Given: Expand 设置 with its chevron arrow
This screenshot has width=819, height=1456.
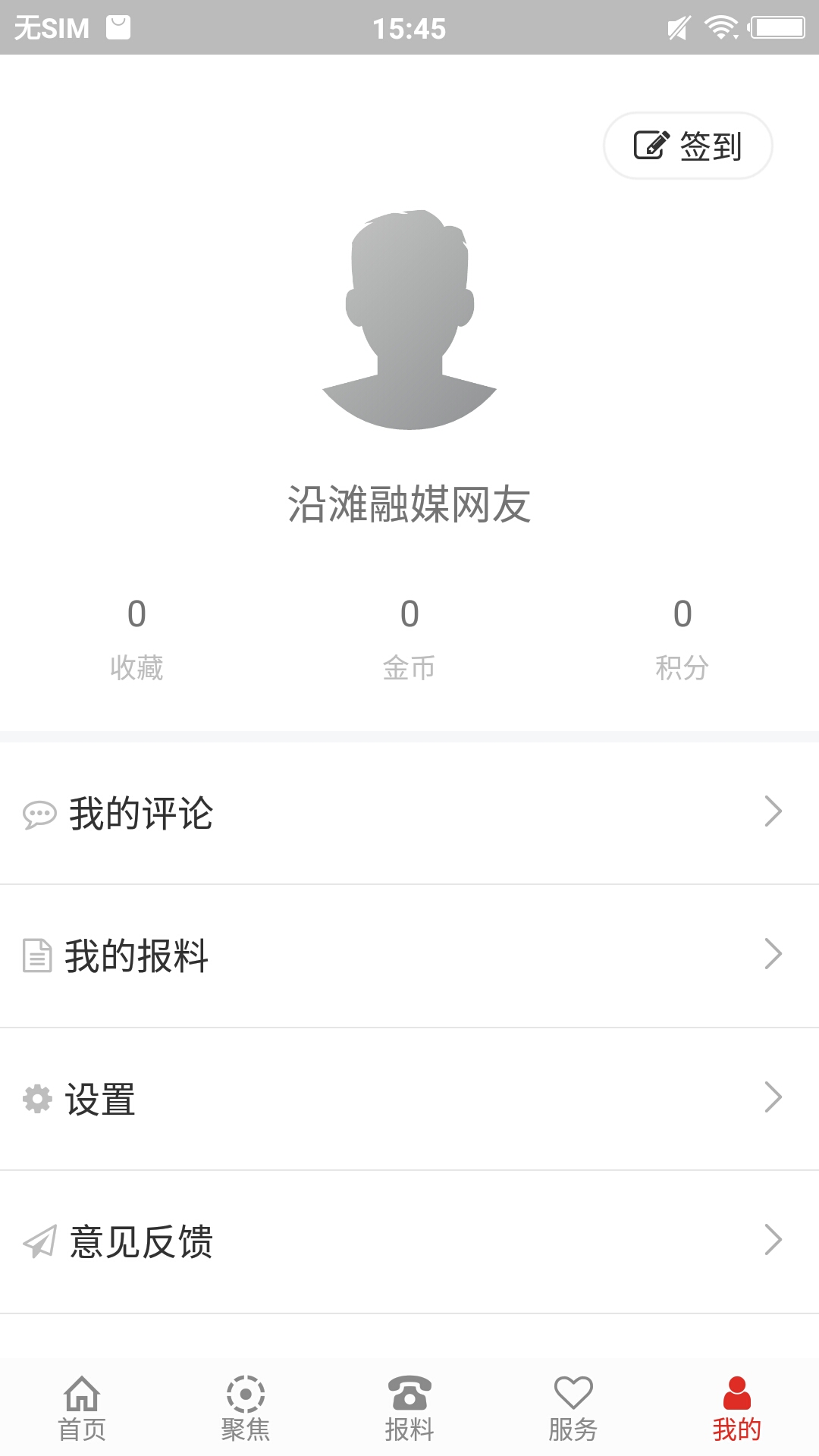Looking at the screenshot, I should click(774, 1097).
